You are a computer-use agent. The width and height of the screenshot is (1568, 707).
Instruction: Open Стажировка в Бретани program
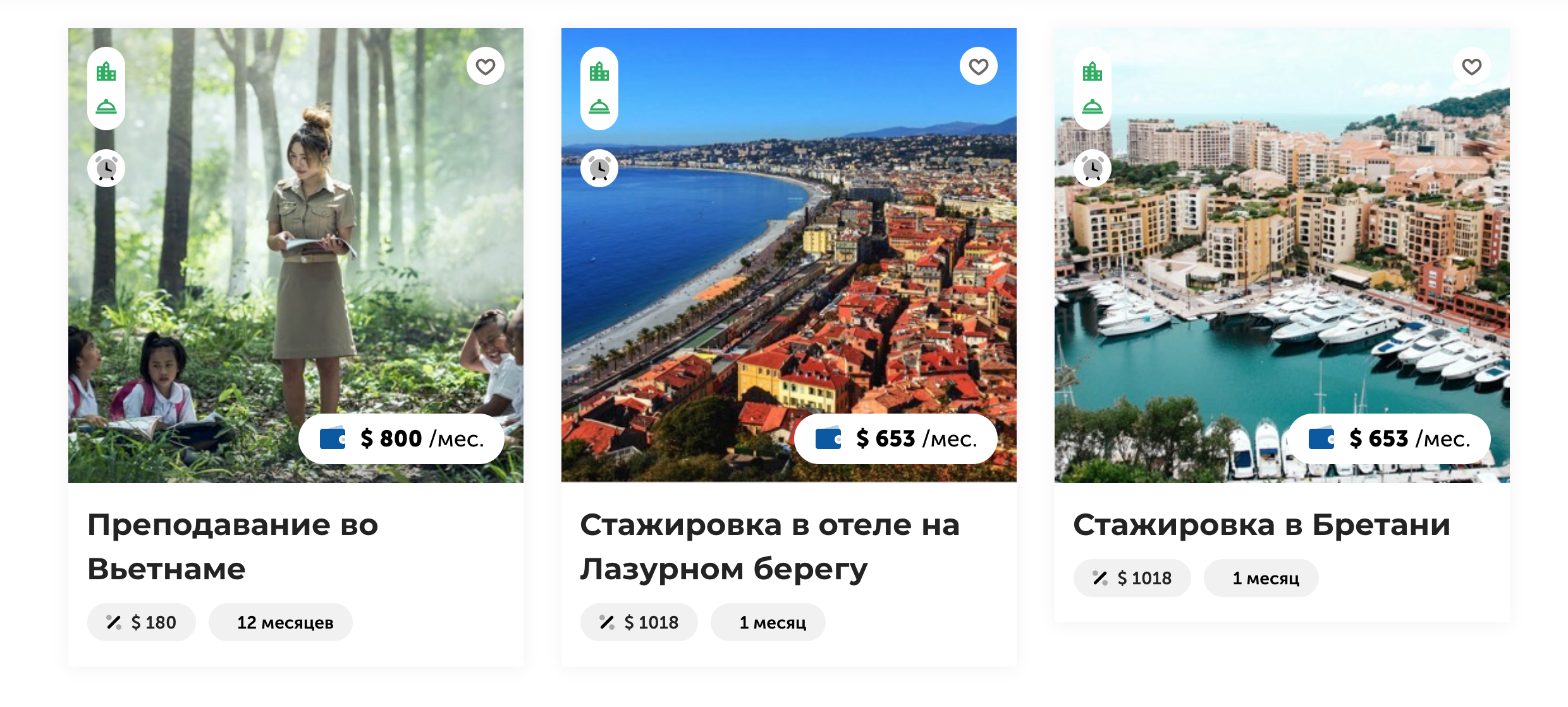(1261, 525)
